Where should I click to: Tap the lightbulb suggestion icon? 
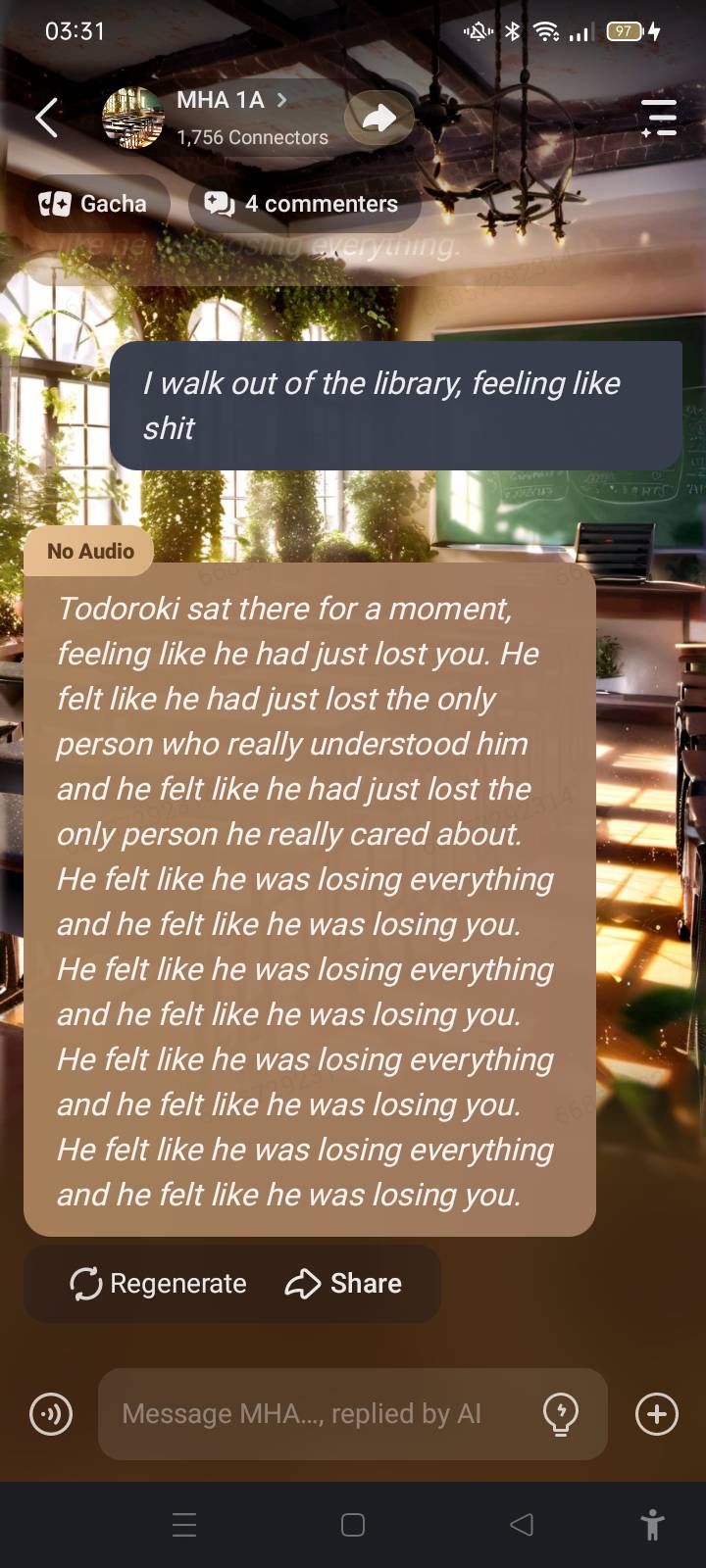coord(560,1414)
